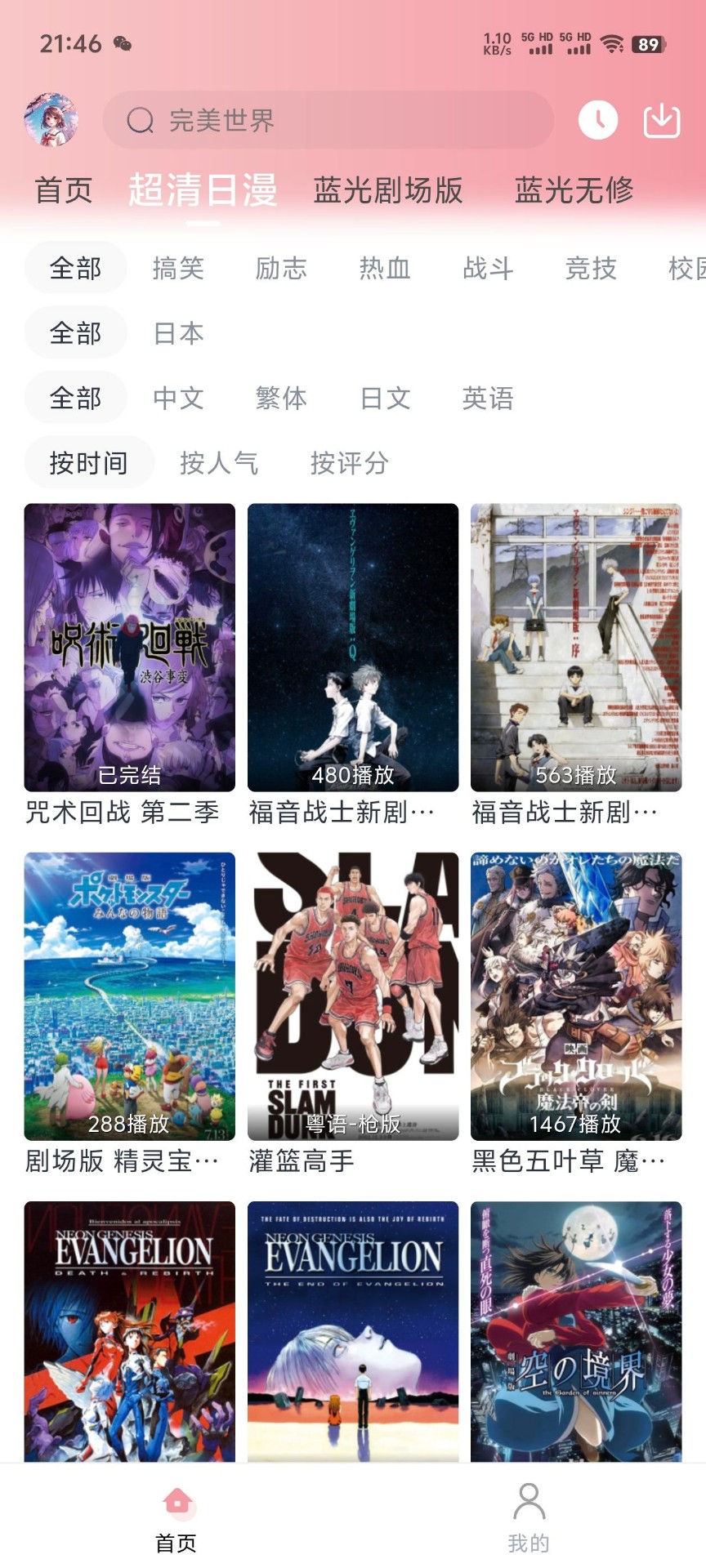Choose the 战斗 genre filter
Viewport: 706px width, 1568px height.
[488, 268]
